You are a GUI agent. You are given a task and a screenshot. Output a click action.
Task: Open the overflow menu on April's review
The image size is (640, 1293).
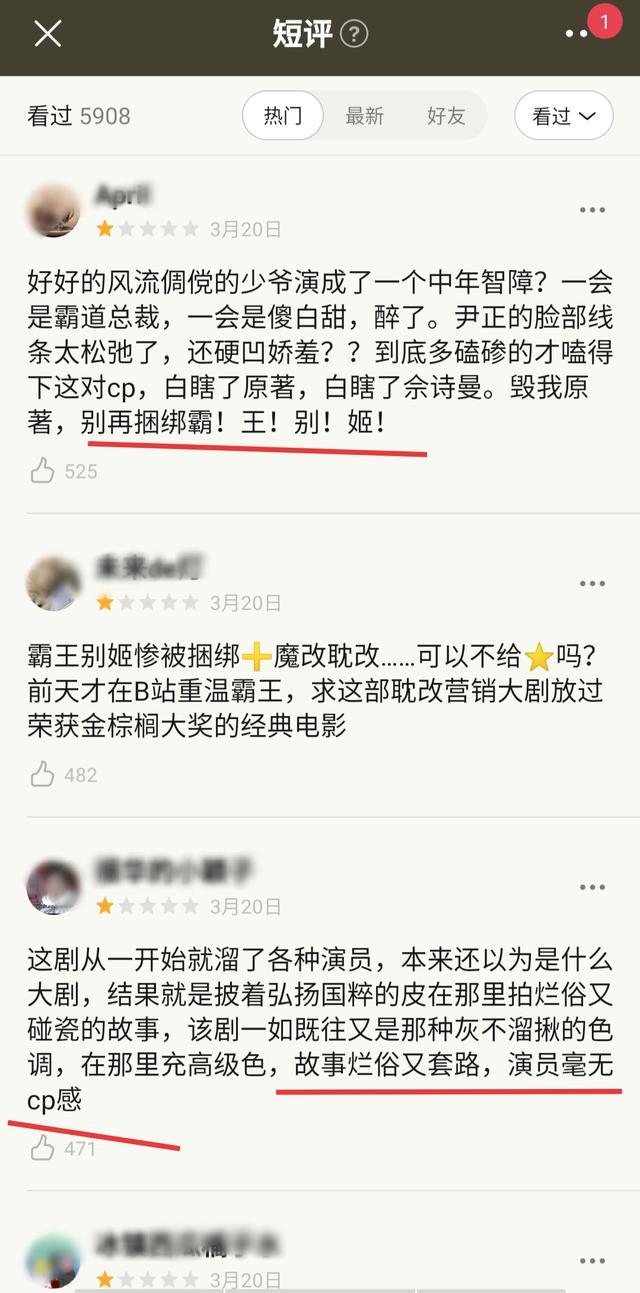(592, 210)
